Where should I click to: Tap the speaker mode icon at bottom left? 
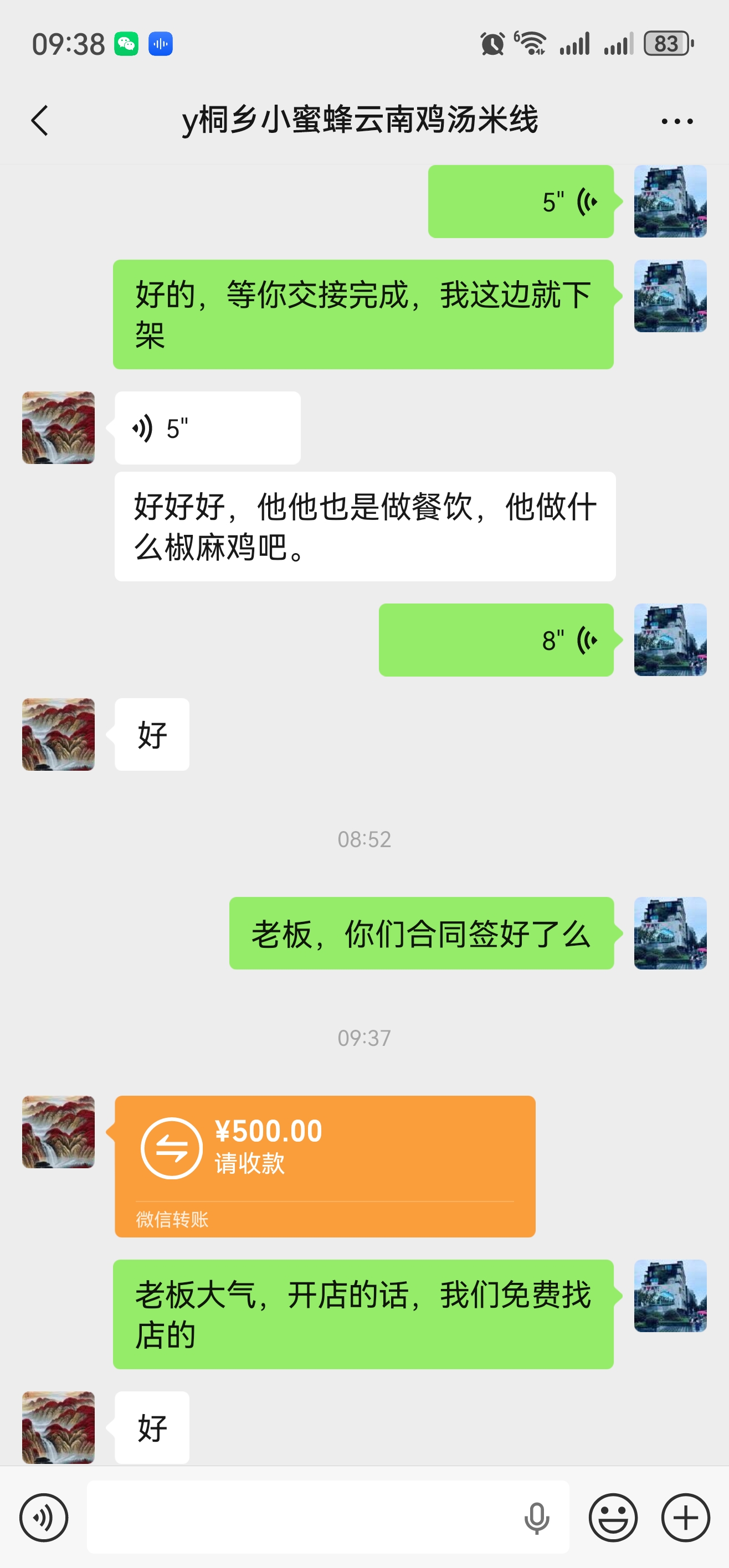pyautogui.click(x=44, y=1518)
